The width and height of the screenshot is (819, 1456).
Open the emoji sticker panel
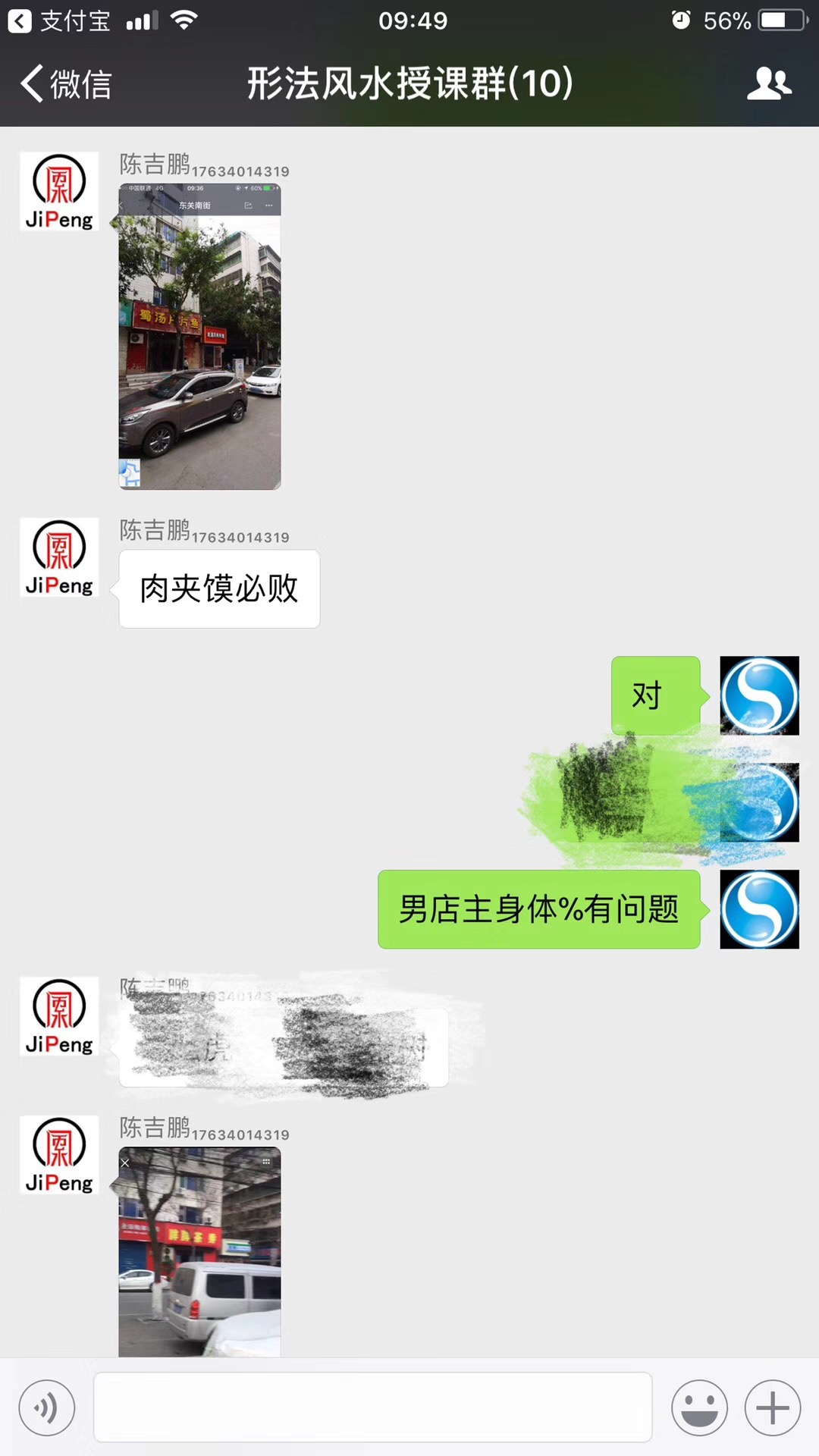[x=699, y=1408]
